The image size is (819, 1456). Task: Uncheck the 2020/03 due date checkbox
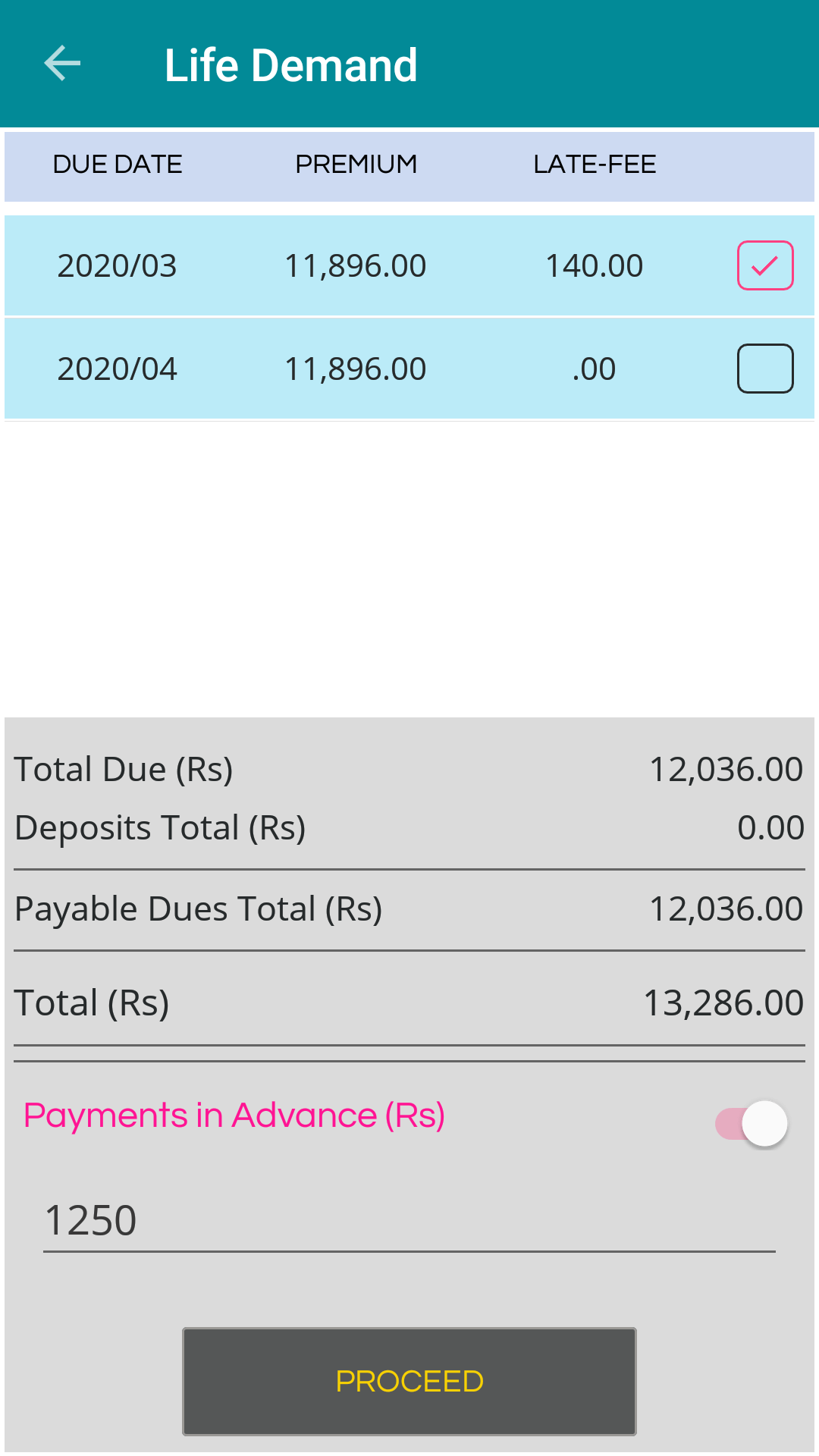point(765,265)
